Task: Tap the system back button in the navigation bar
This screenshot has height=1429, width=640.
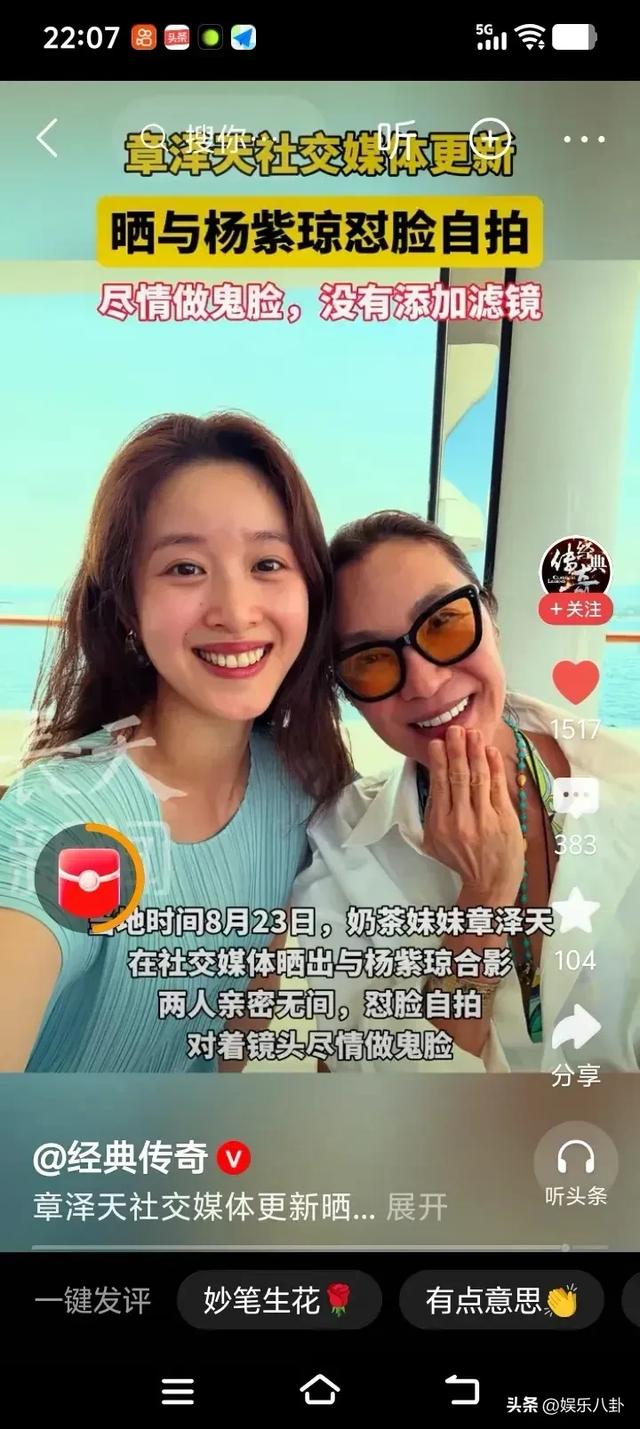Action: pyautogui.click(x=462, y=1389)
